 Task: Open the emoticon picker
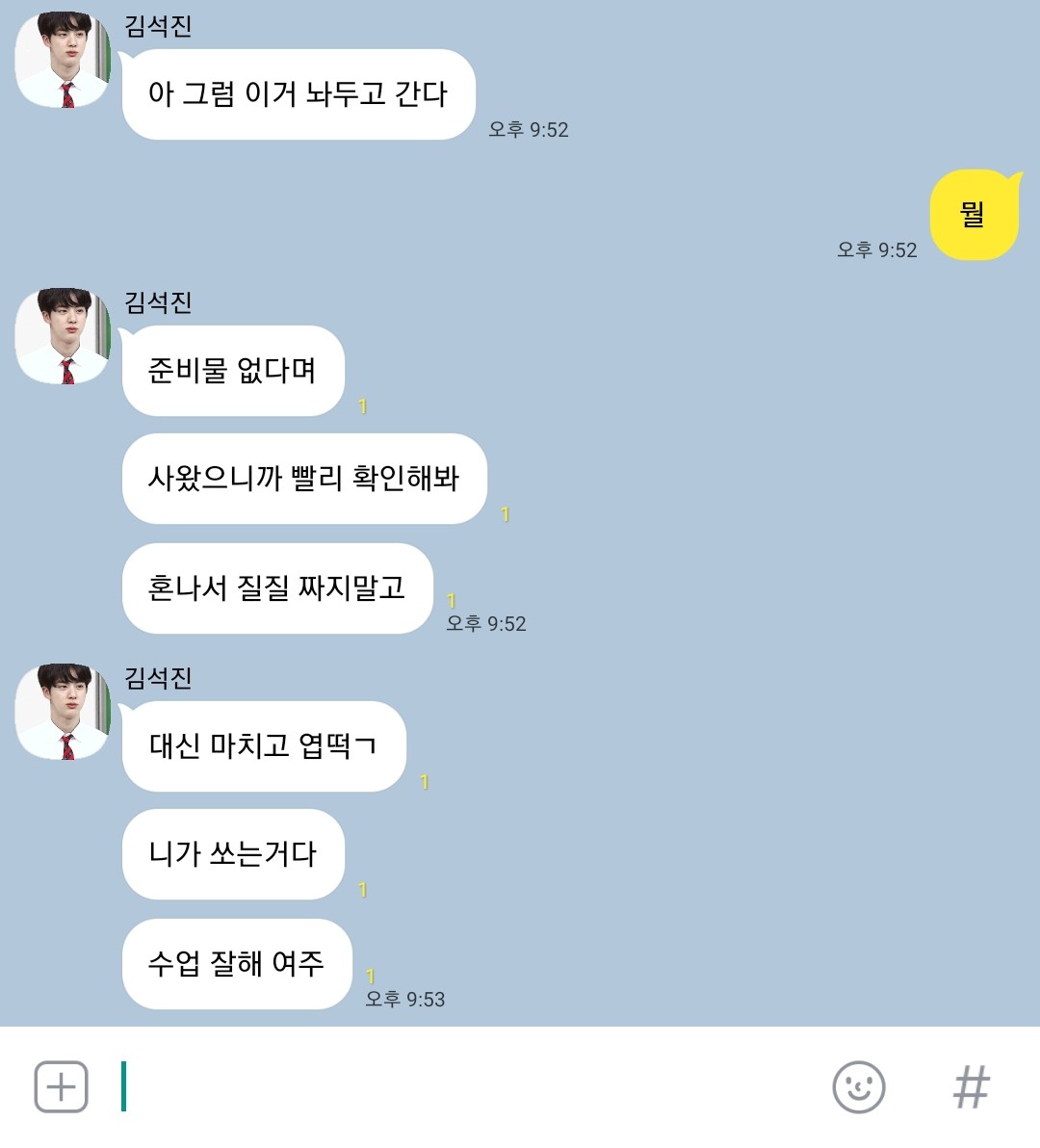tap(858, 1087)
